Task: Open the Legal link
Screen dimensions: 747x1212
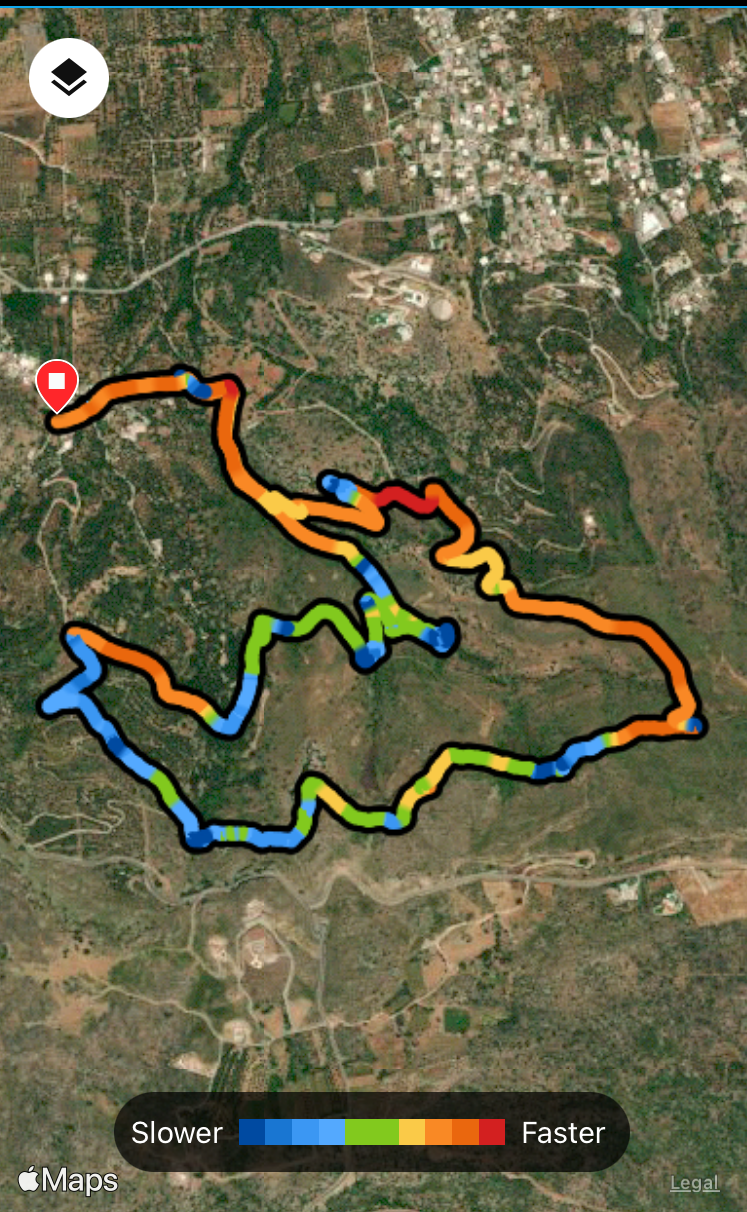Action: [694, 1183]
